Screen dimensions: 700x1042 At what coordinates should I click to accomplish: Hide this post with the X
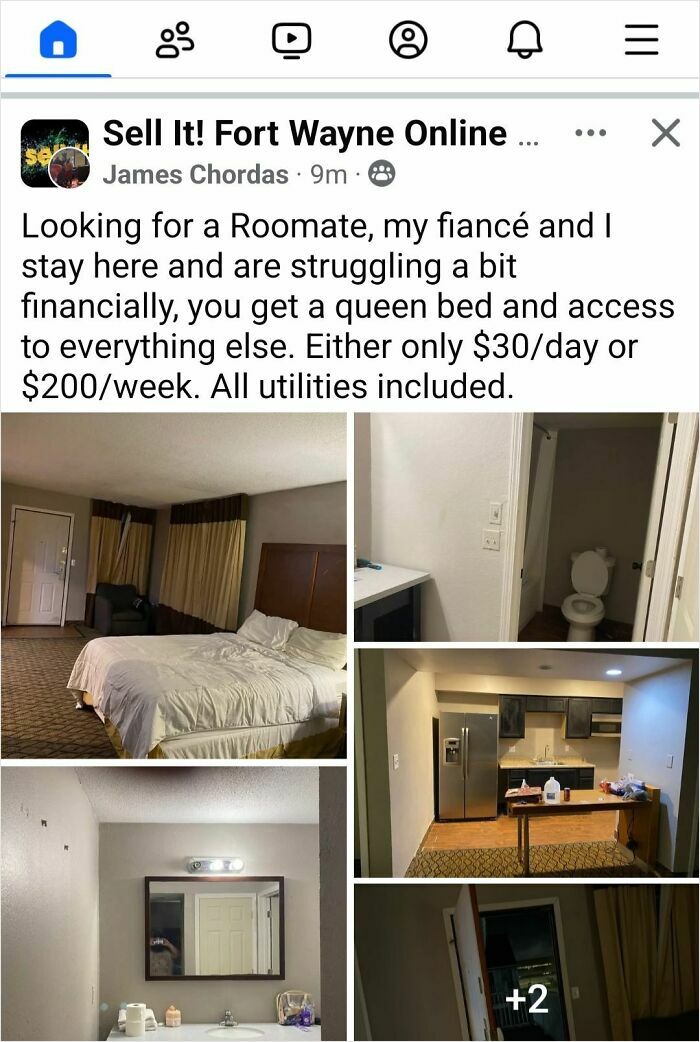665,133
